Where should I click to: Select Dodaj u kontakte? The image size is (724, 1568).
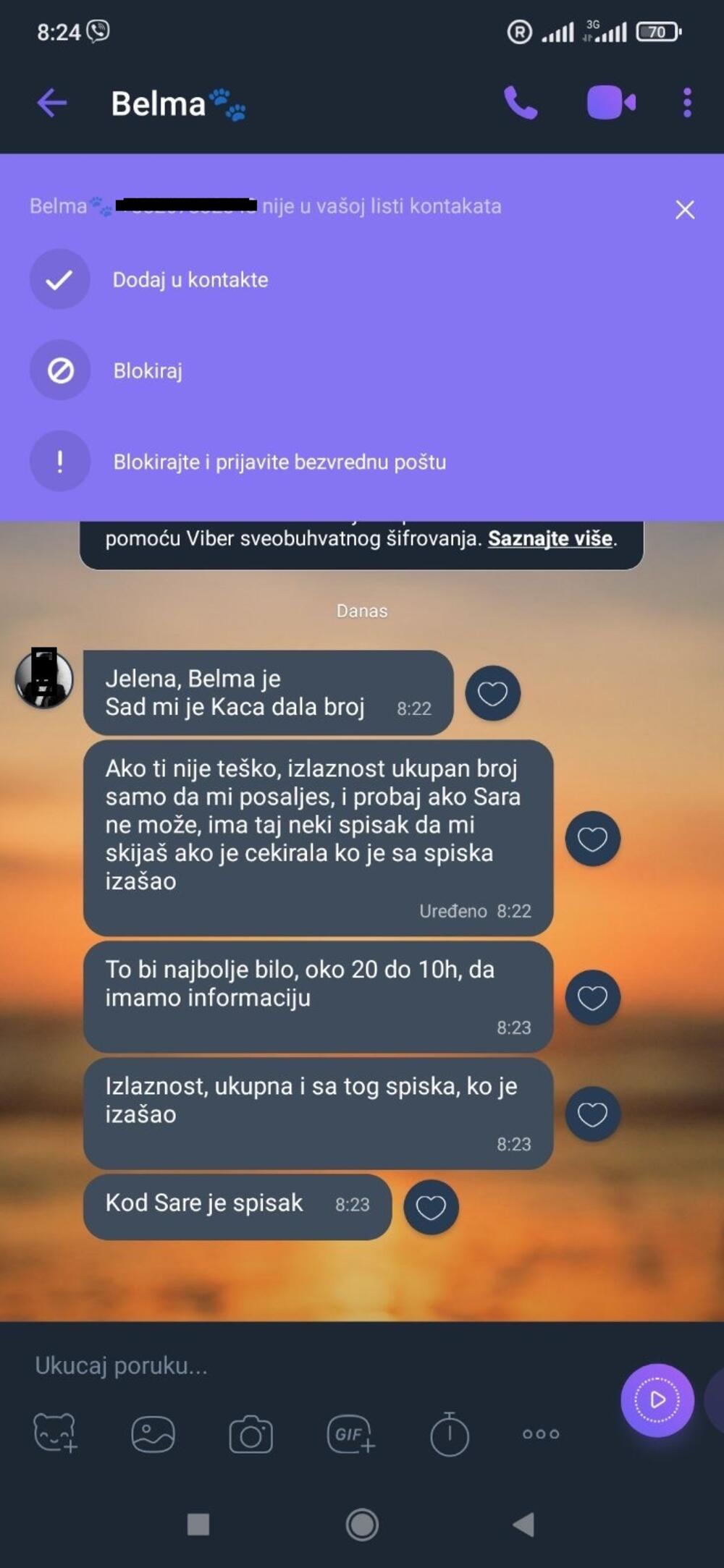[190, 280]
